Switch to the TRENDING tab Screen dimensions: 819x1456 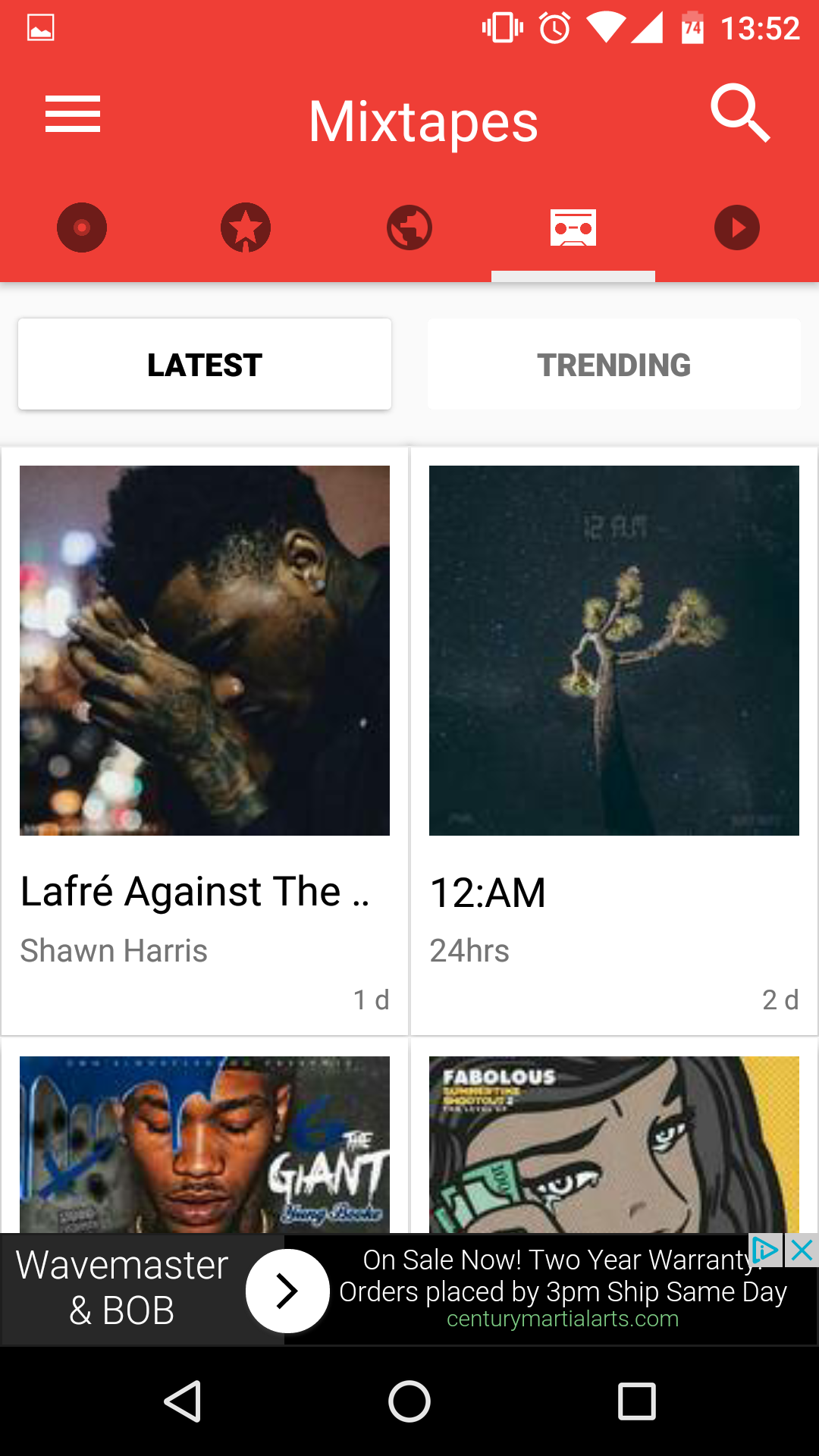(614, 364)
